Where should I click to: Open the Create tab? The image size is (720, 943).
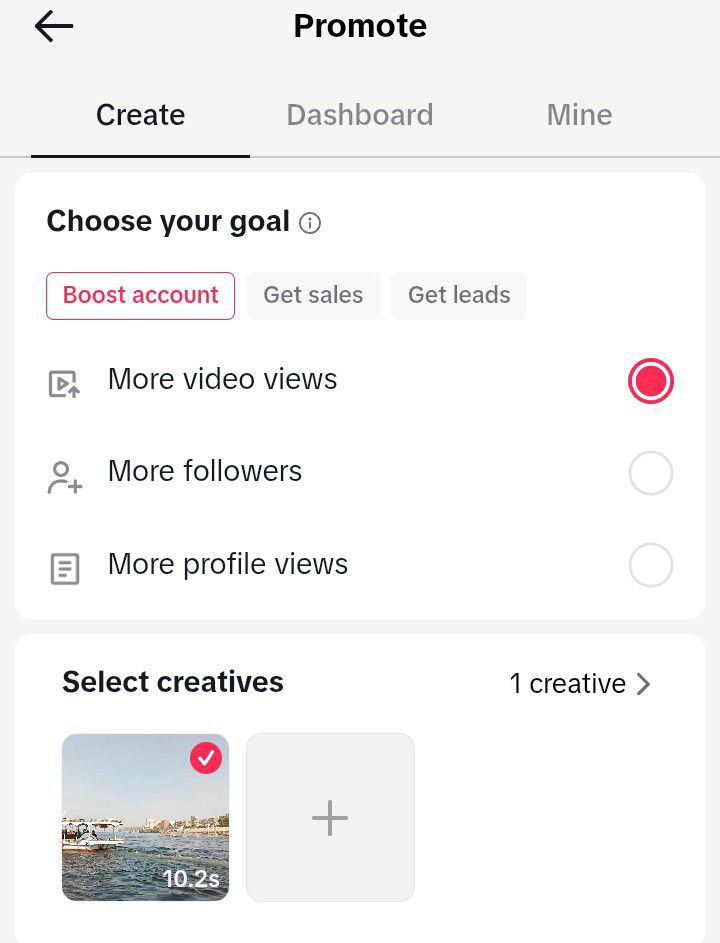click(x=140, y=115)
